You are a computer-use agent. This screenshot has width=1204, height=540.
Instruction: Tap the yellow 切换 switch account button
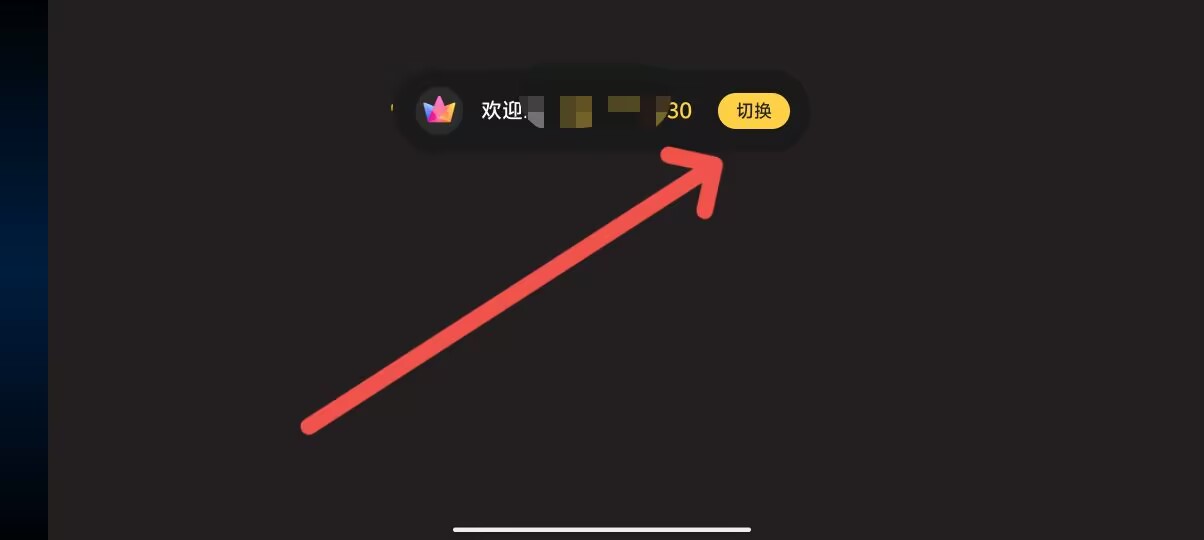pyautogui.click(x=753, y=111)
